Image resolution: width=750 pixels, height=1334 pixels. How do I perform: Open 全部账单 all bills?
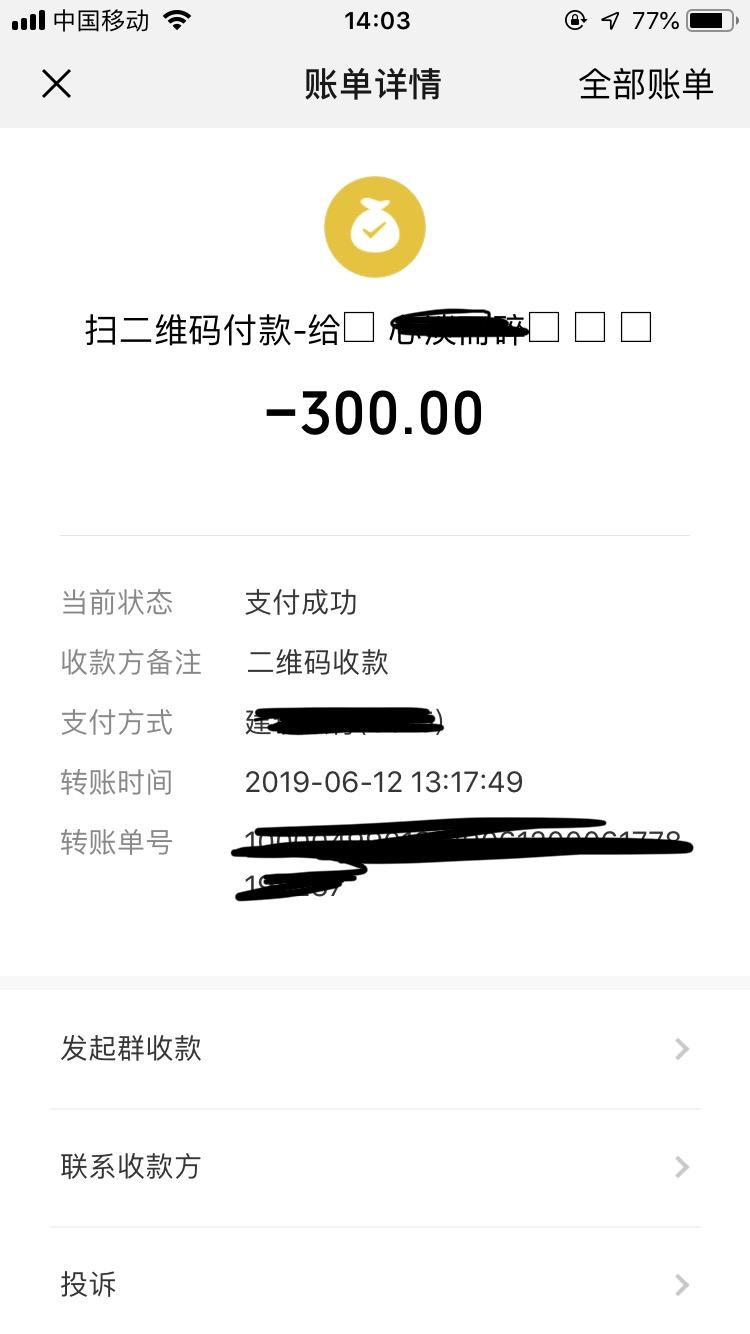[x=646, y=84]
